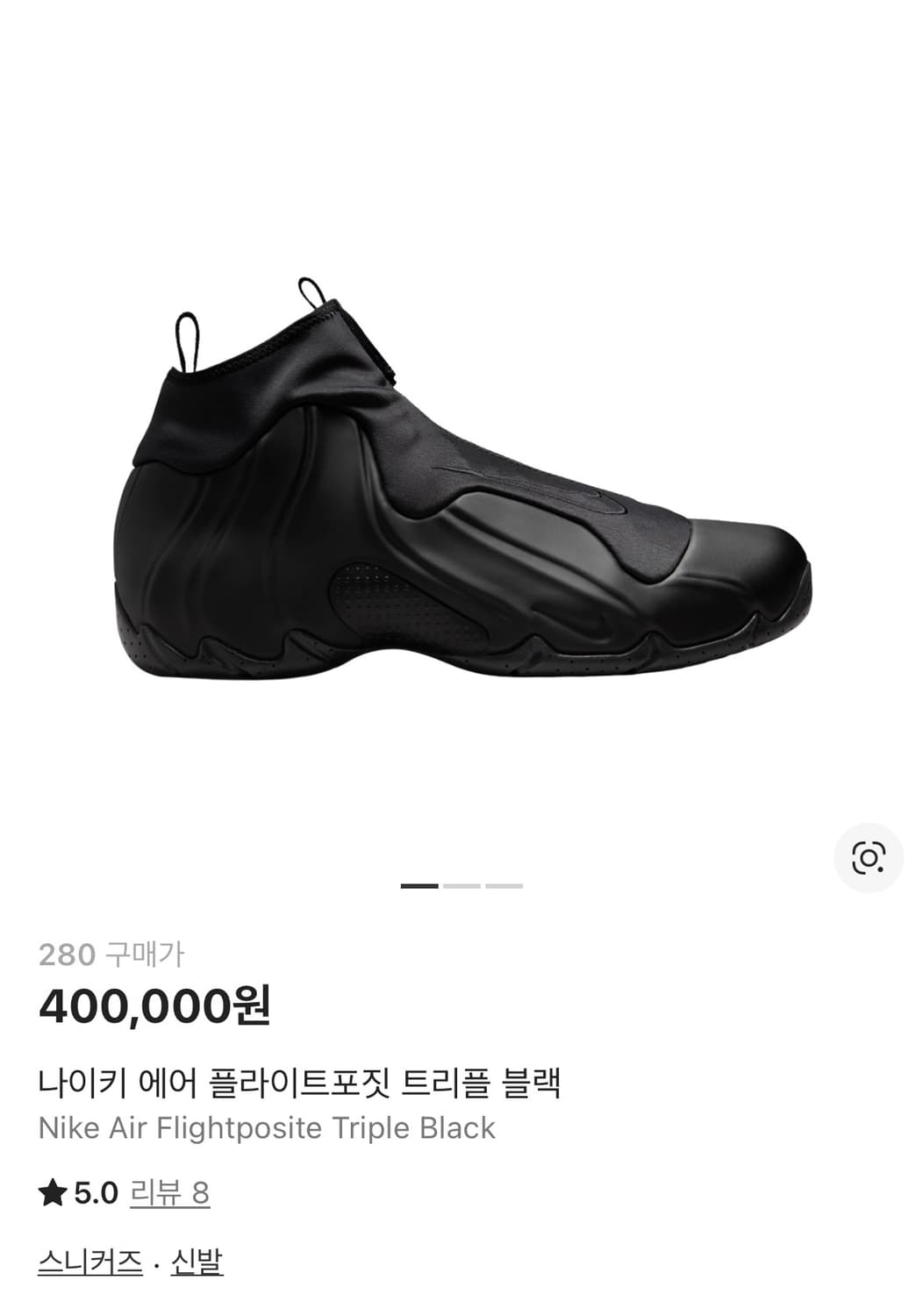
Task: Activate the third carousel indicator
Action: tap(502, 886)
